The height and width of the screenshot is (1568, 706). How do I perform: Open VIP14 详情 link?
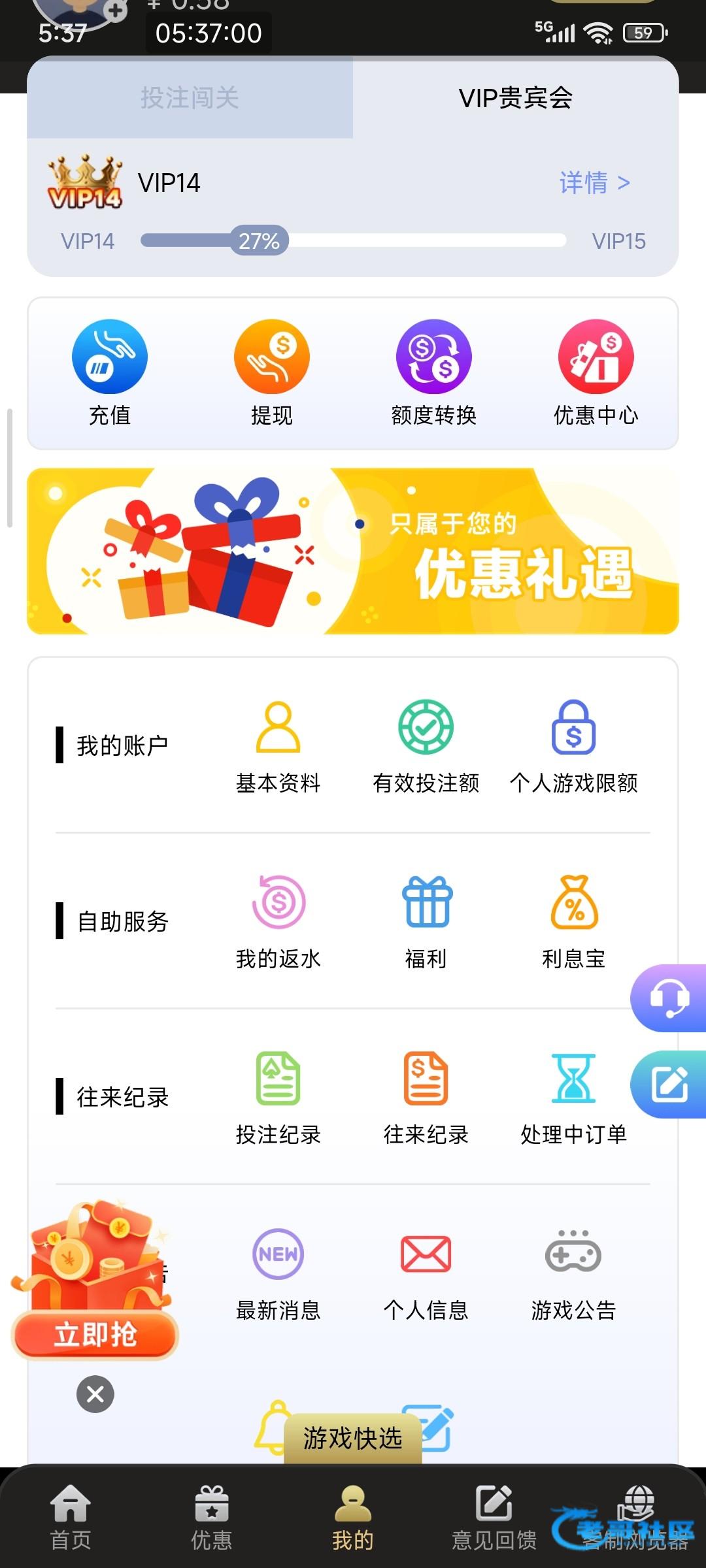pos(594,183)
